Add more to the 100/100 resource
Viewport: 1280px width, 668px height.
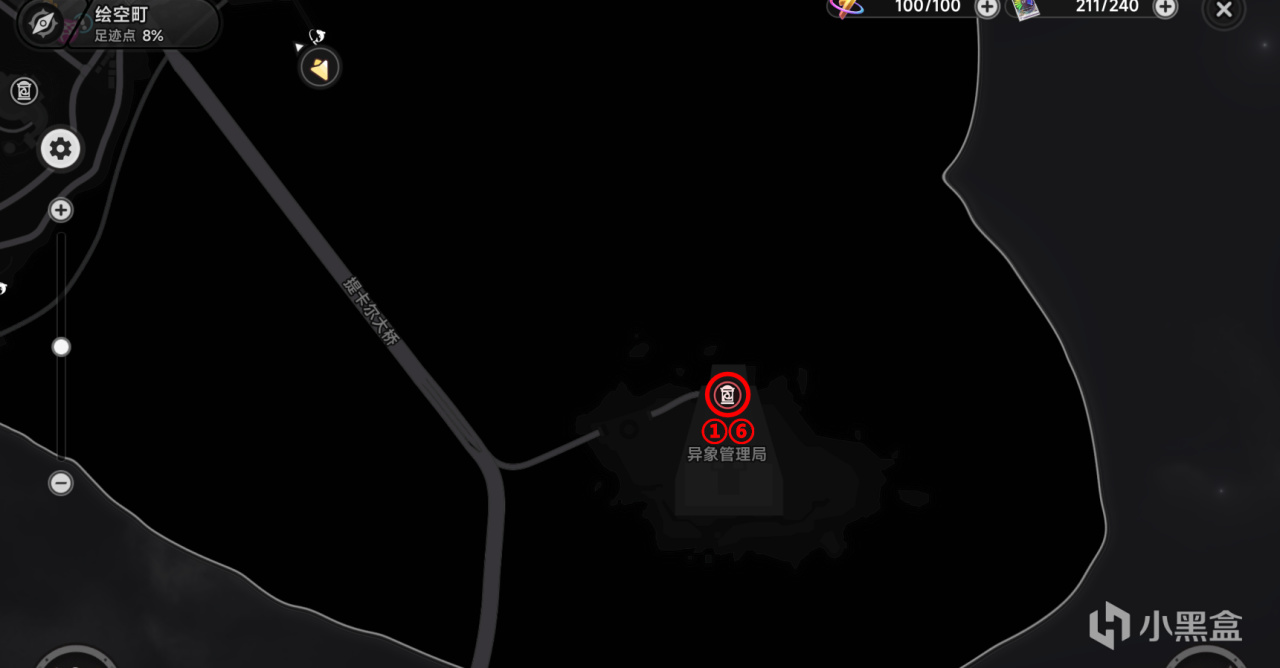(987, 8)
